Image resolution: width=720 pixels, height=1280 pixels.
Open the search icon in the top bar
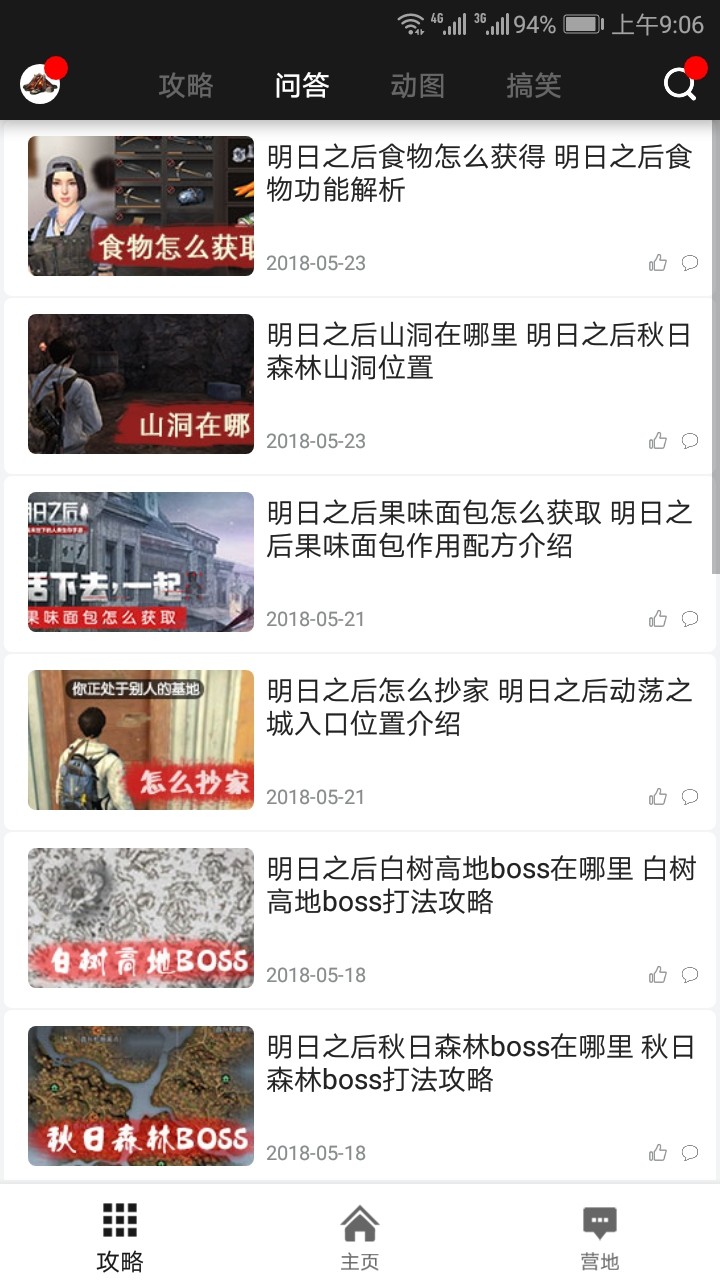tap(680, 86)
